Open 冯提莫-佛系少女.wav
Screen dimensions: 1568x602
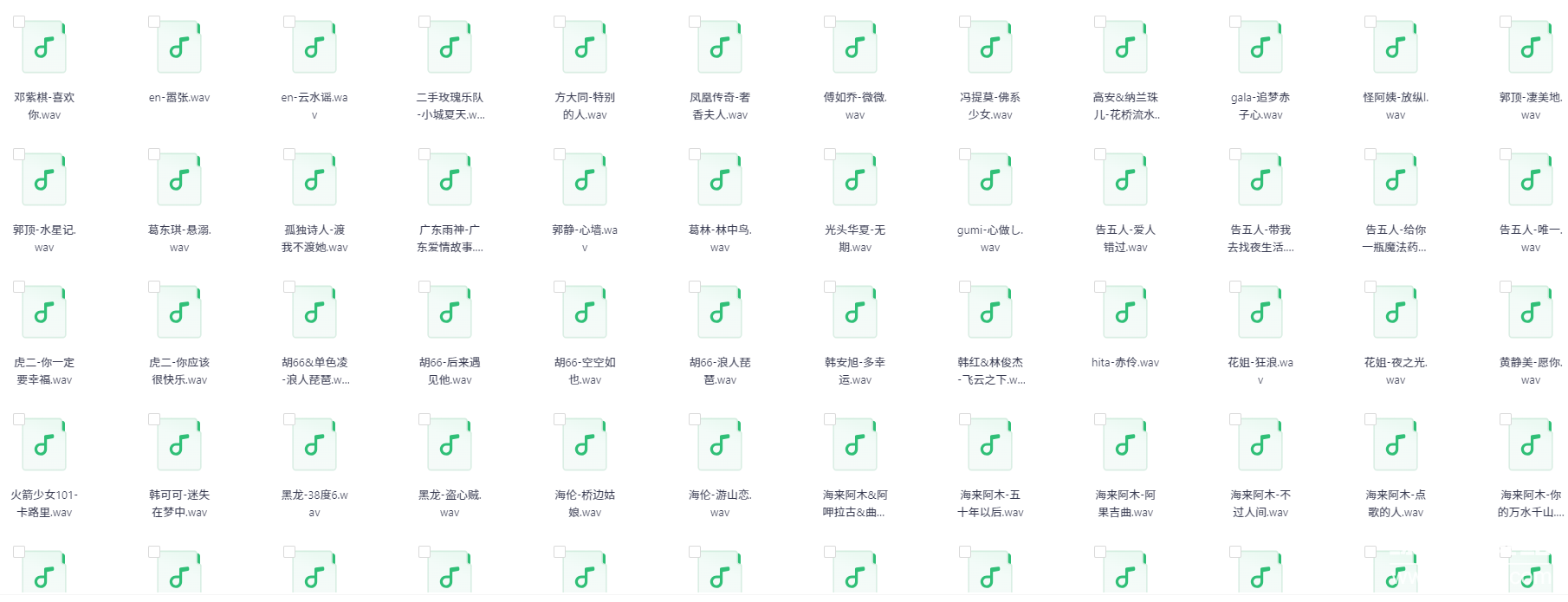click(990, 49)
